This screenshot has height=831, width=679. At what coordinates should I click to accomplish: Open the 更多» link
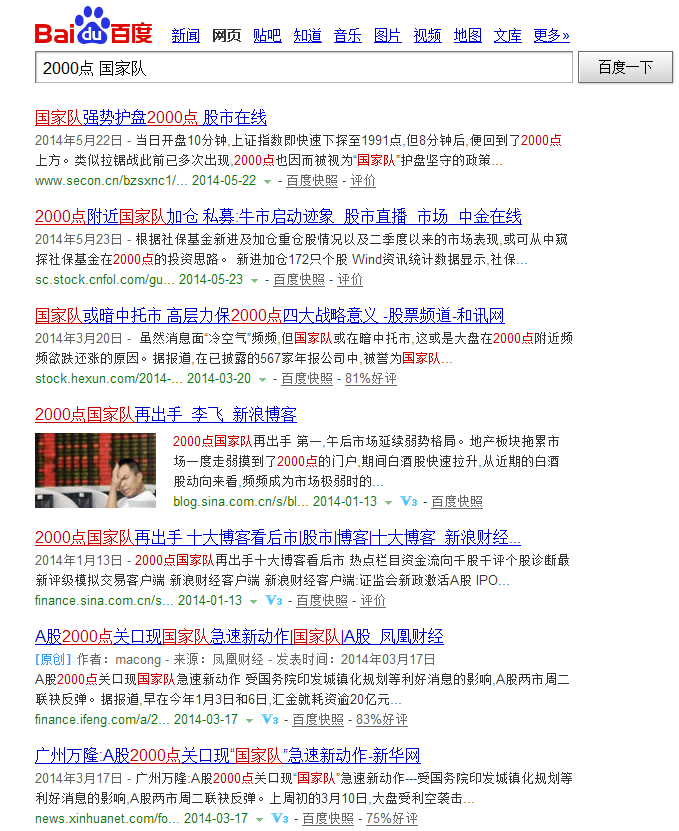click(x=551, y=36)
